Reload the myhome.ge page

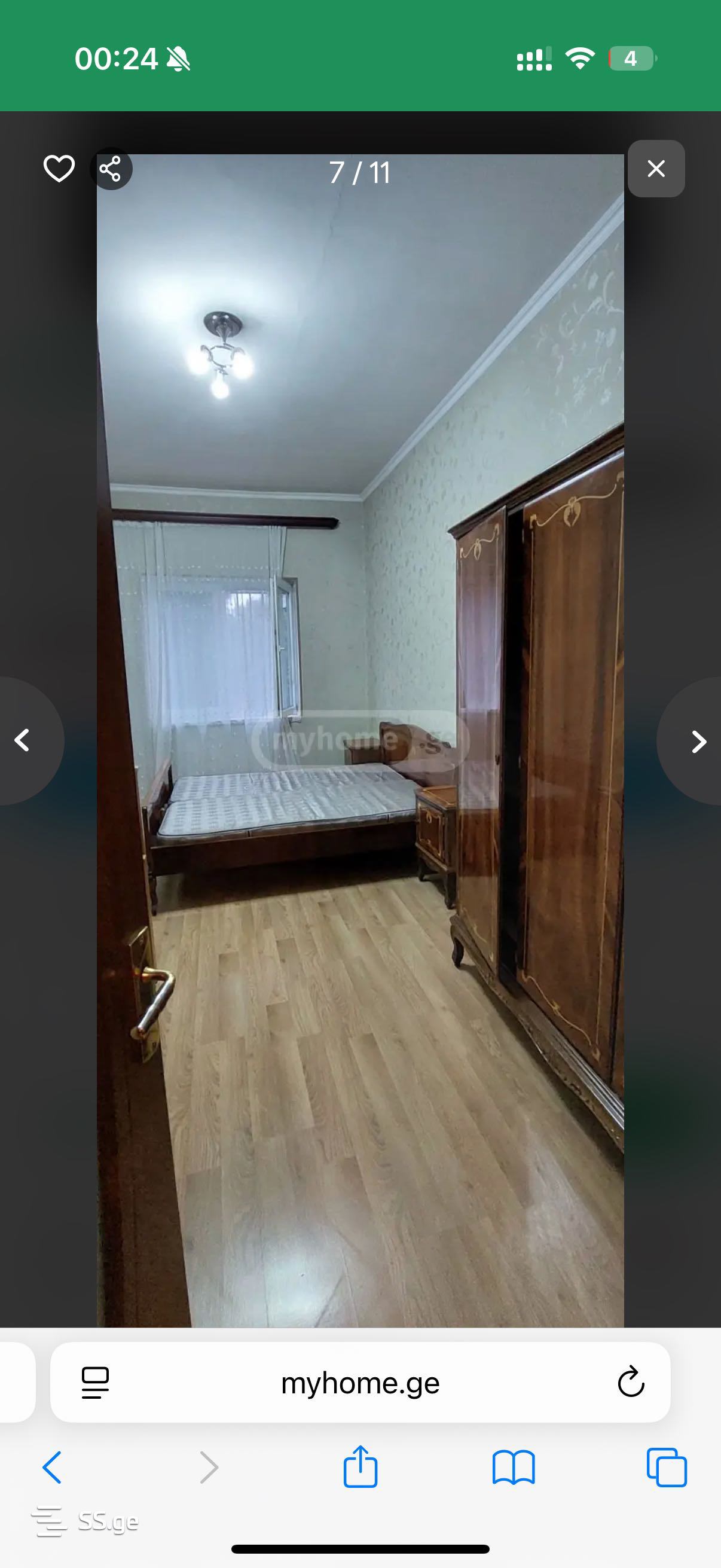630,1383
